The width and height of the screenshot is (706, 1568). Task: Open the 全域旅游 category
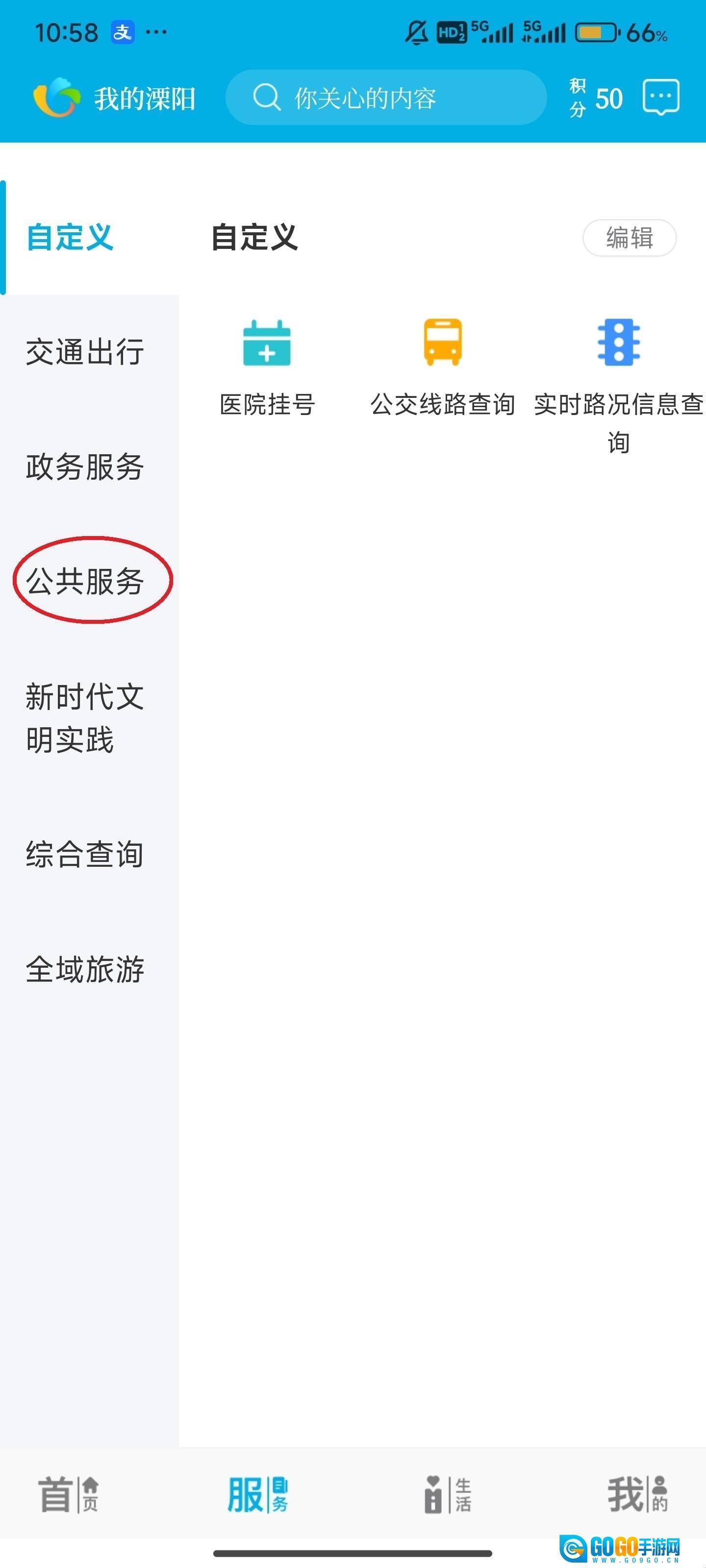85,969
